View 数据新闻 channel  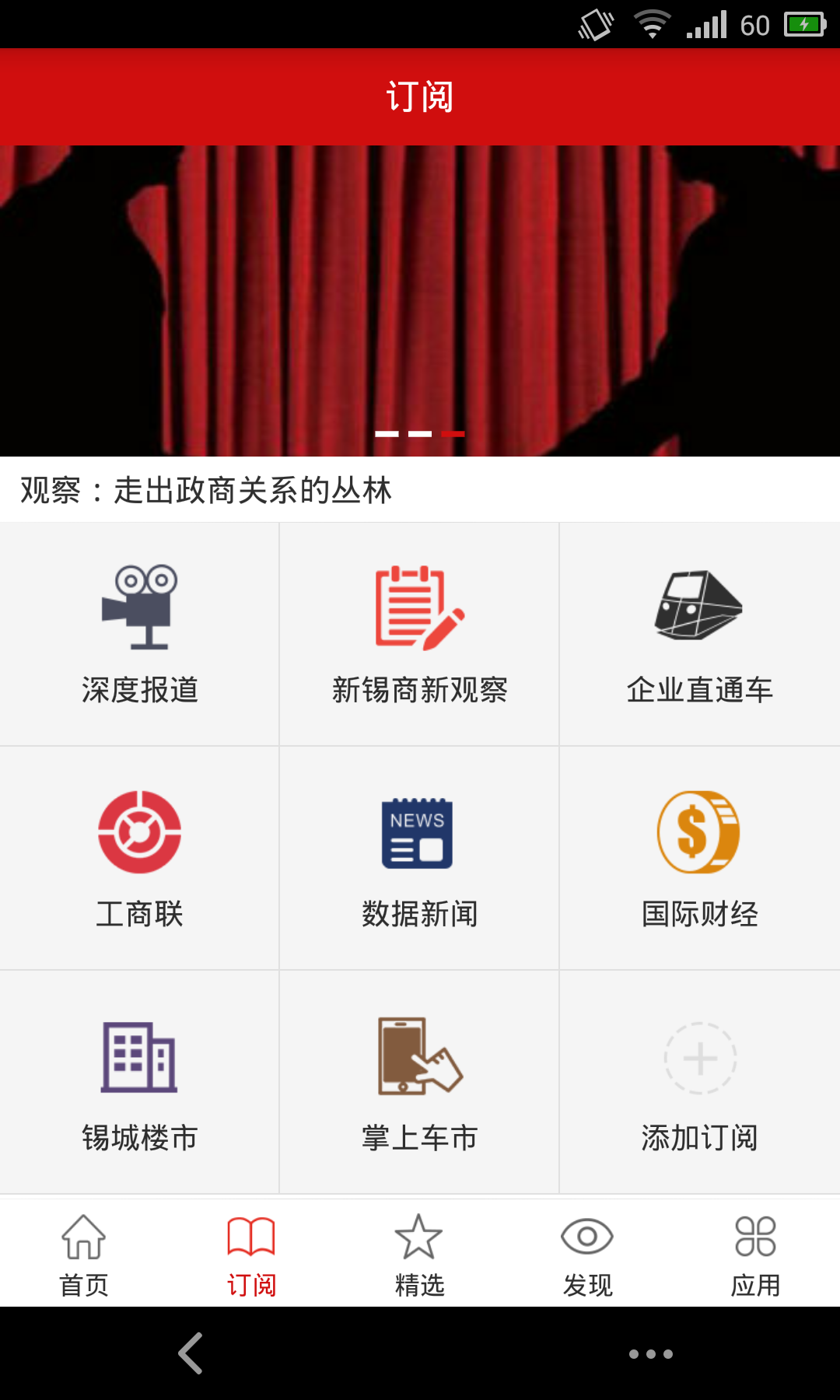pos(419,858)
